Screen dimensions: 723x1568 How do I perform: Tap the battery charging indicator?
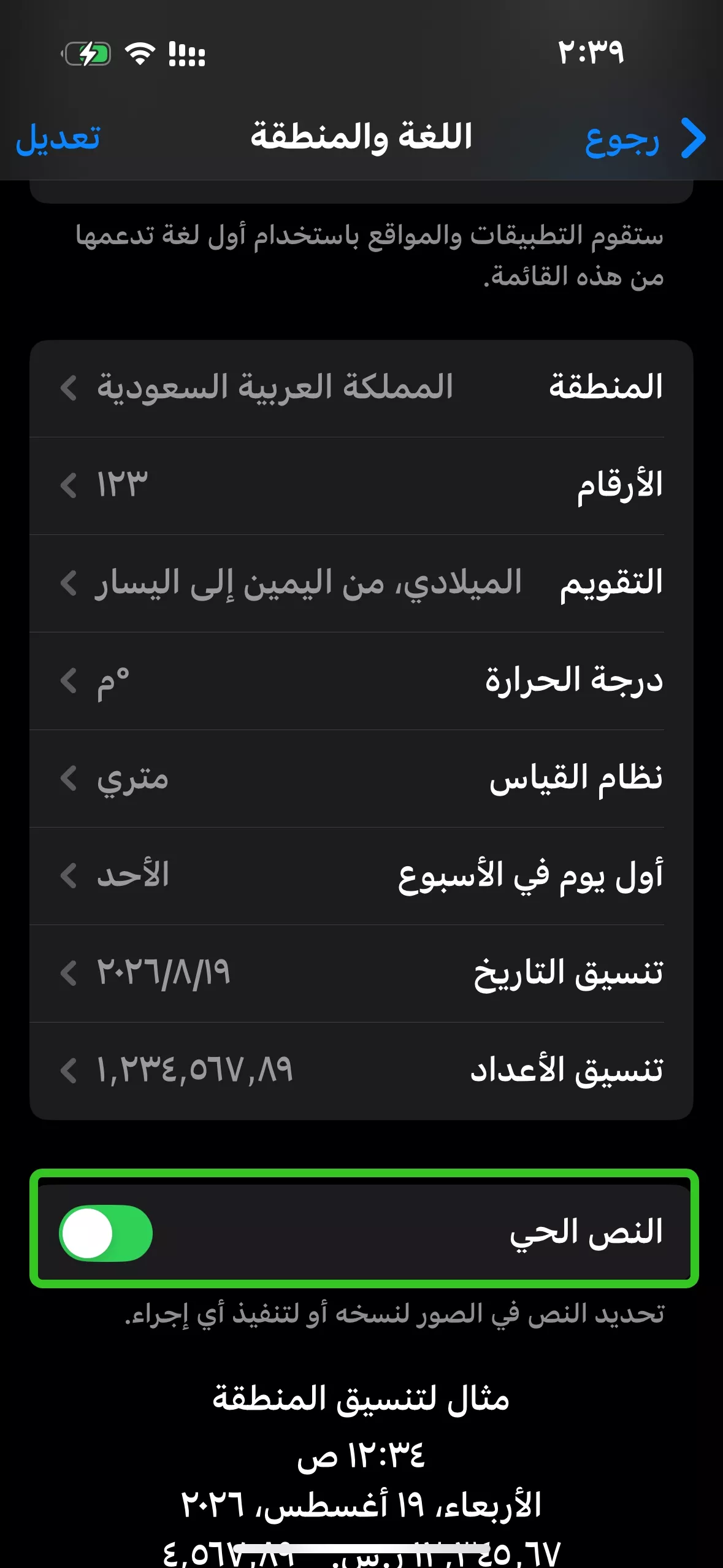click(x=86, y=54)
